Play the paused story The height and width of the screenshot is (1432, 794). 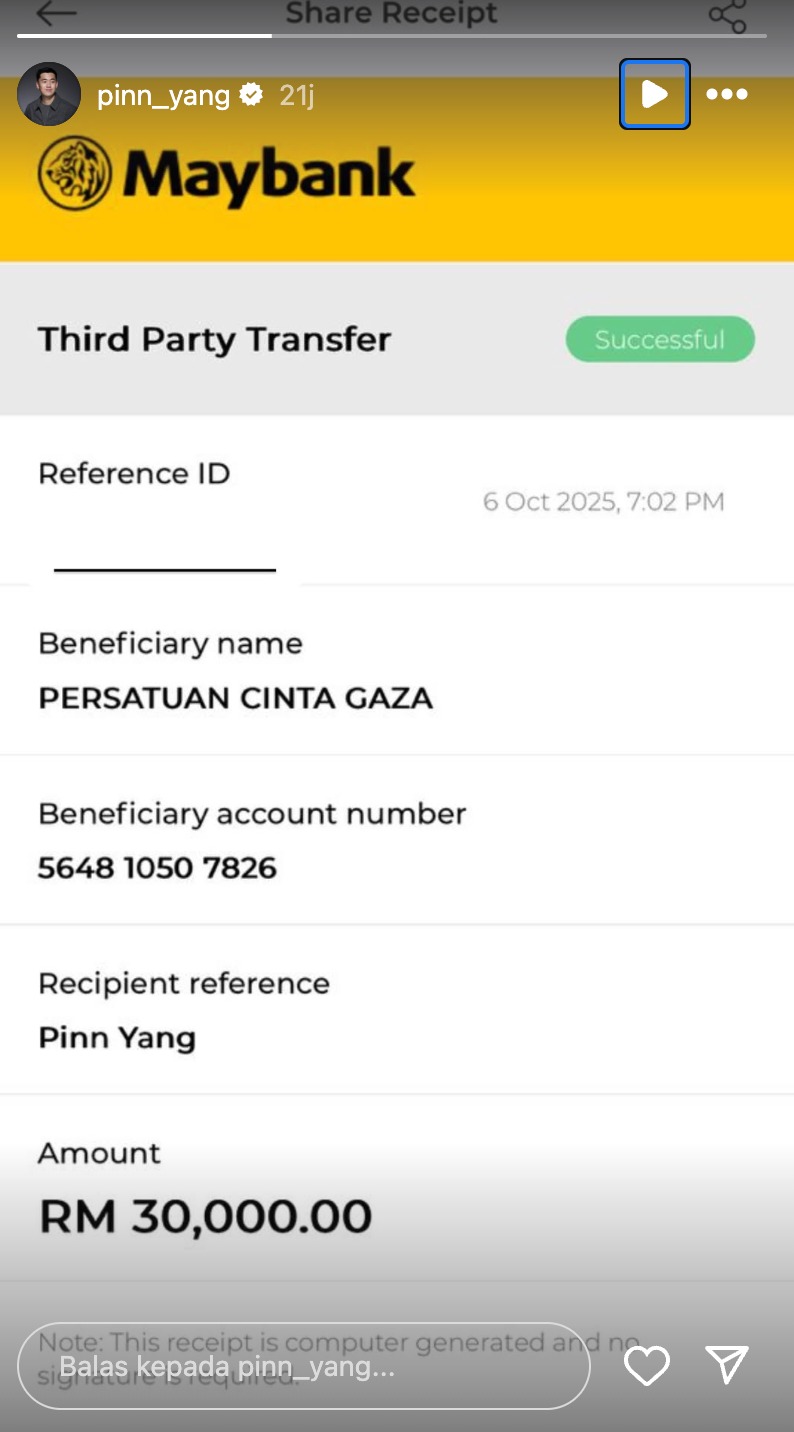654,94
